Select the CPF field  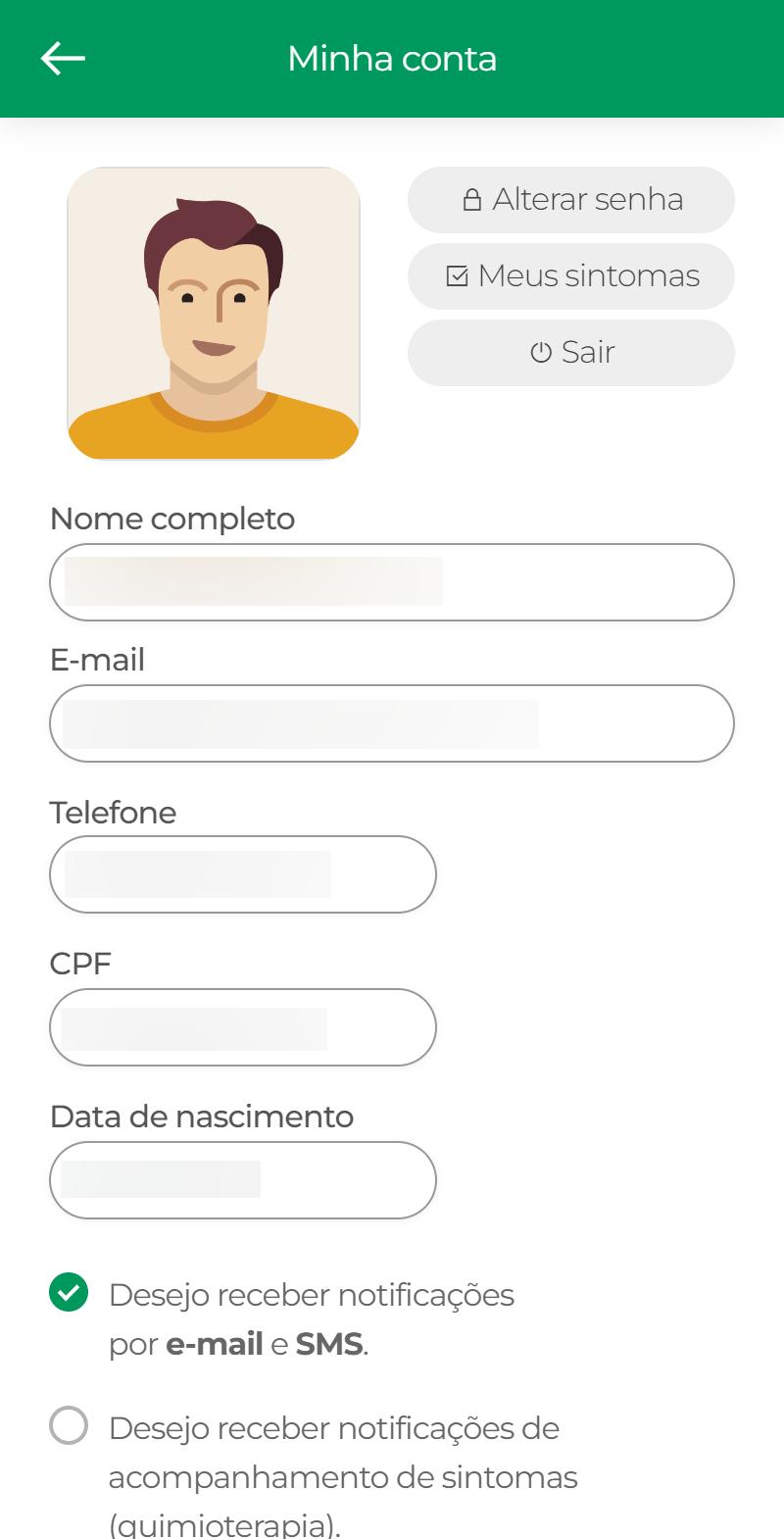(243, 1027)
